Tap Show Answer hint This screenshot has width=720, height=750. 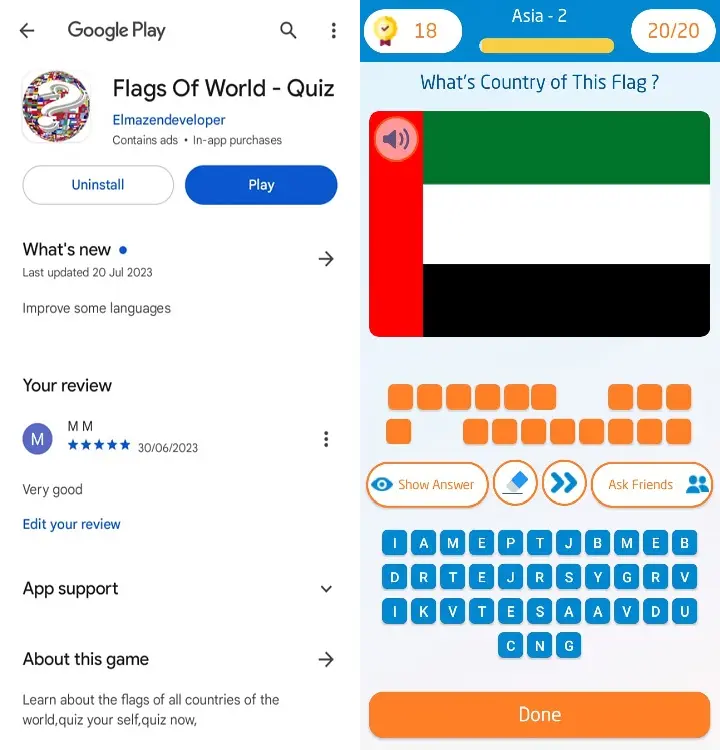[x=427, y=484]
